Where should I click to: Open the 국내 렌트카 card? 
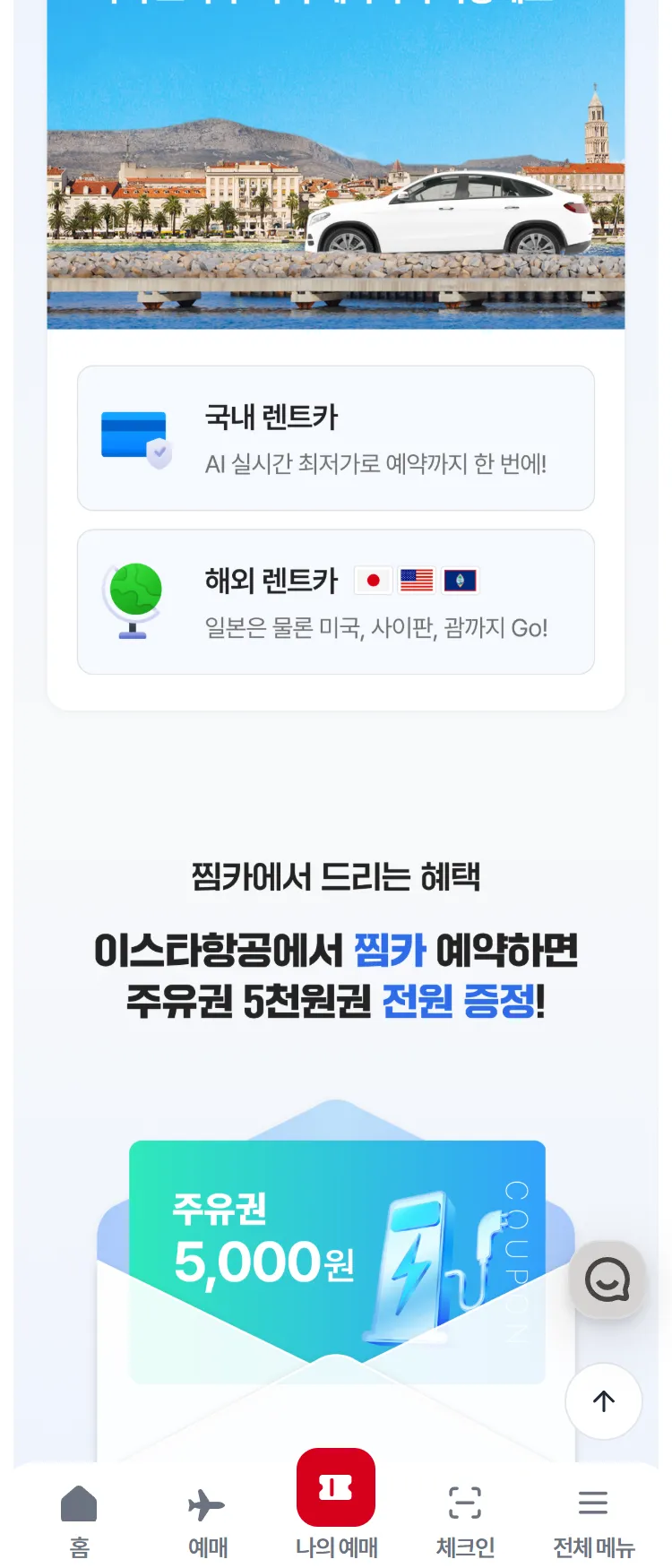click(x=336, y=438)
